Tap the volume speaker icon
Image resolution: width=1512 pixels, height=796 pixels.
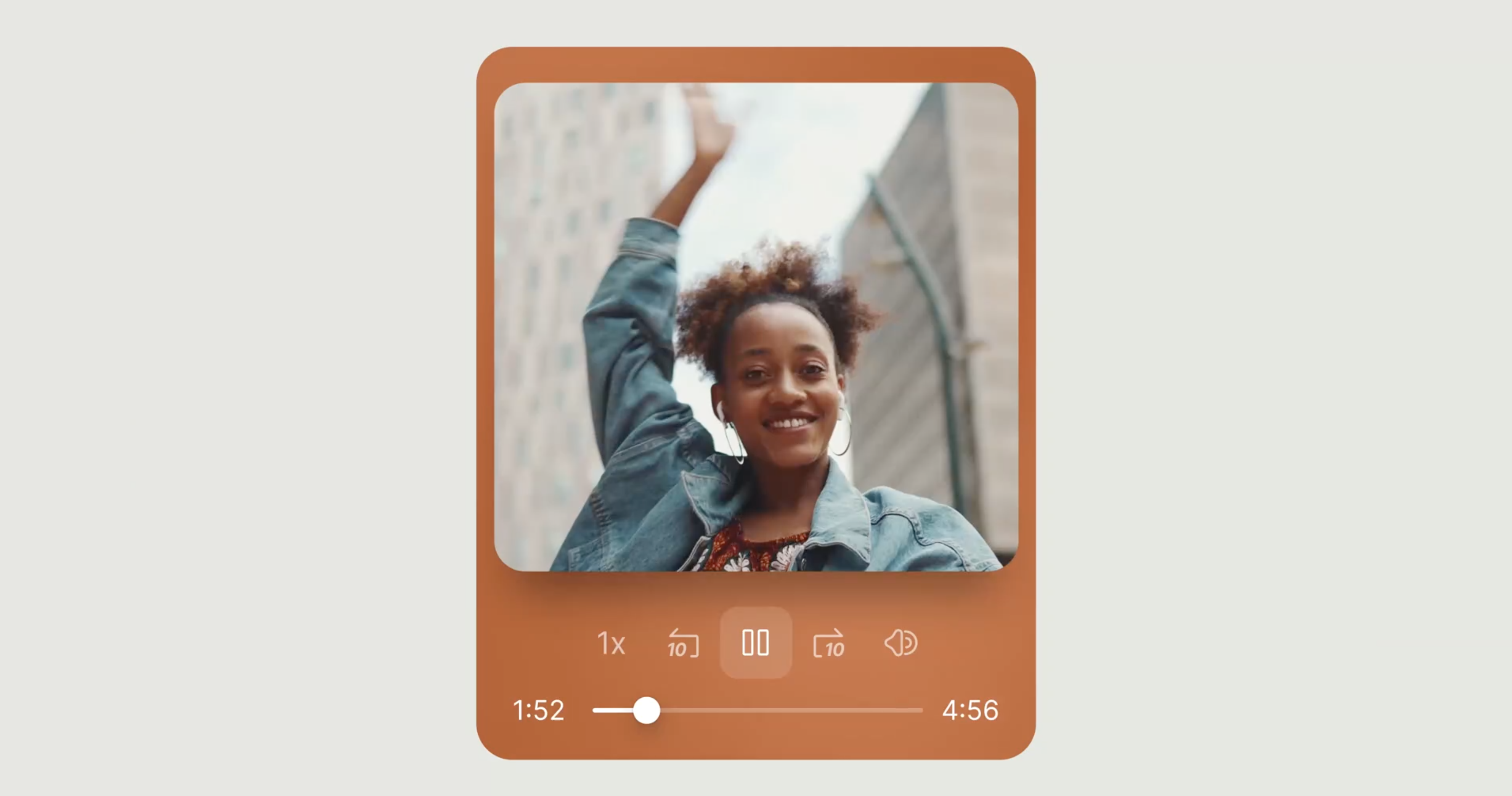900,643
